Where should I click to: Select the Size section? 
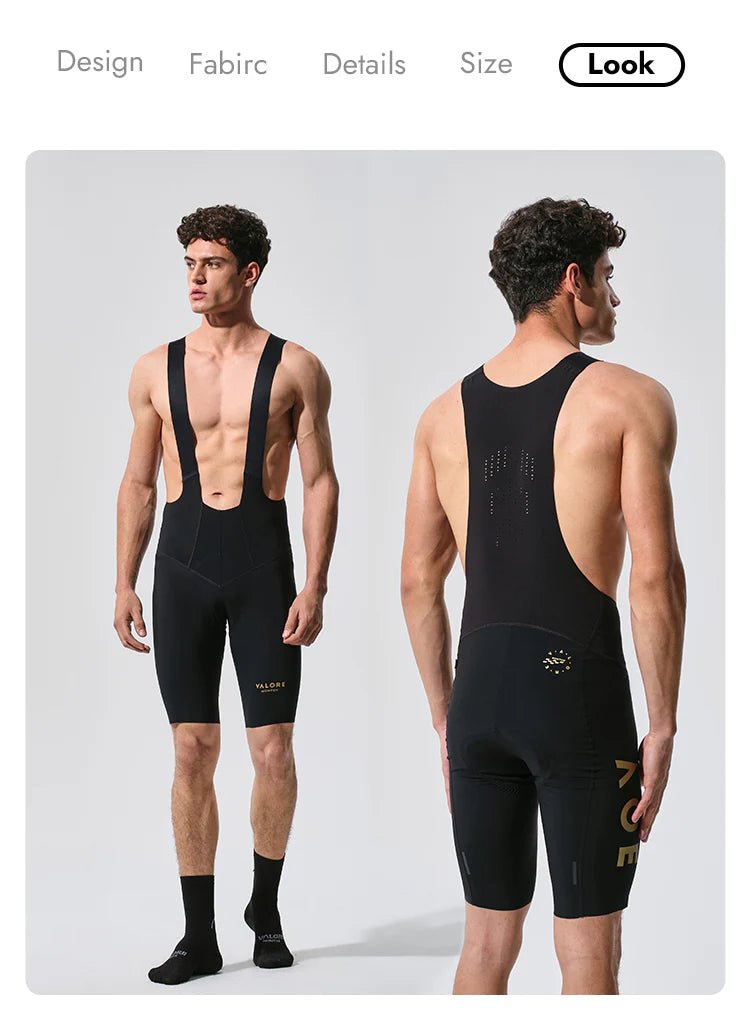coord(487,64)
